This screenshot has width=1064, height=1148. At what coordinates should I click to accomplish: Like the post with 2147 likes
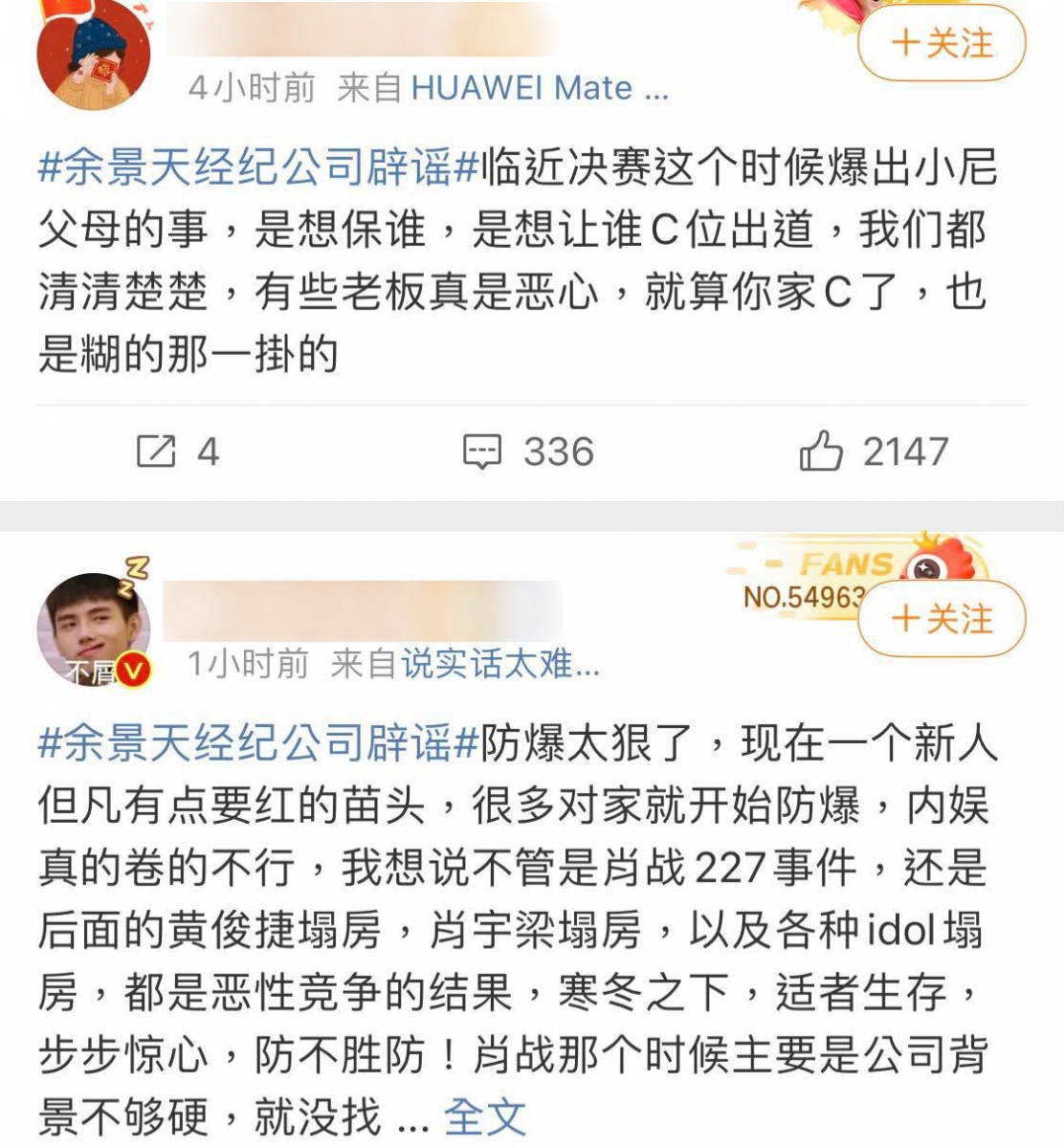(x=873, y=452)
